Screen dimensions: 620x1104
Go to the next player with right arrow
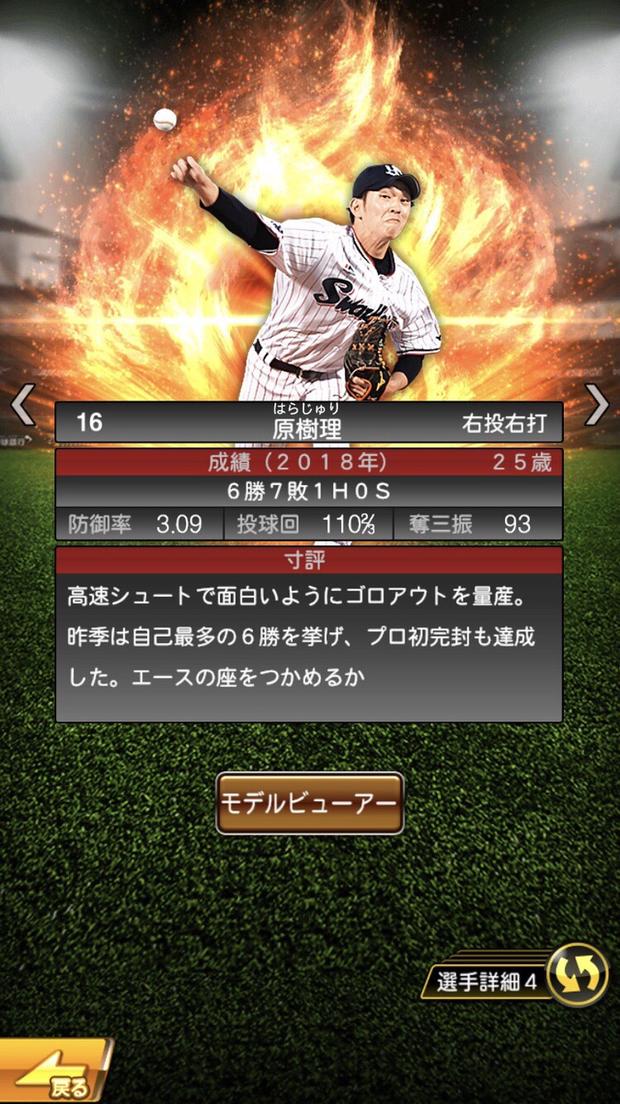(x=597, y=404)
